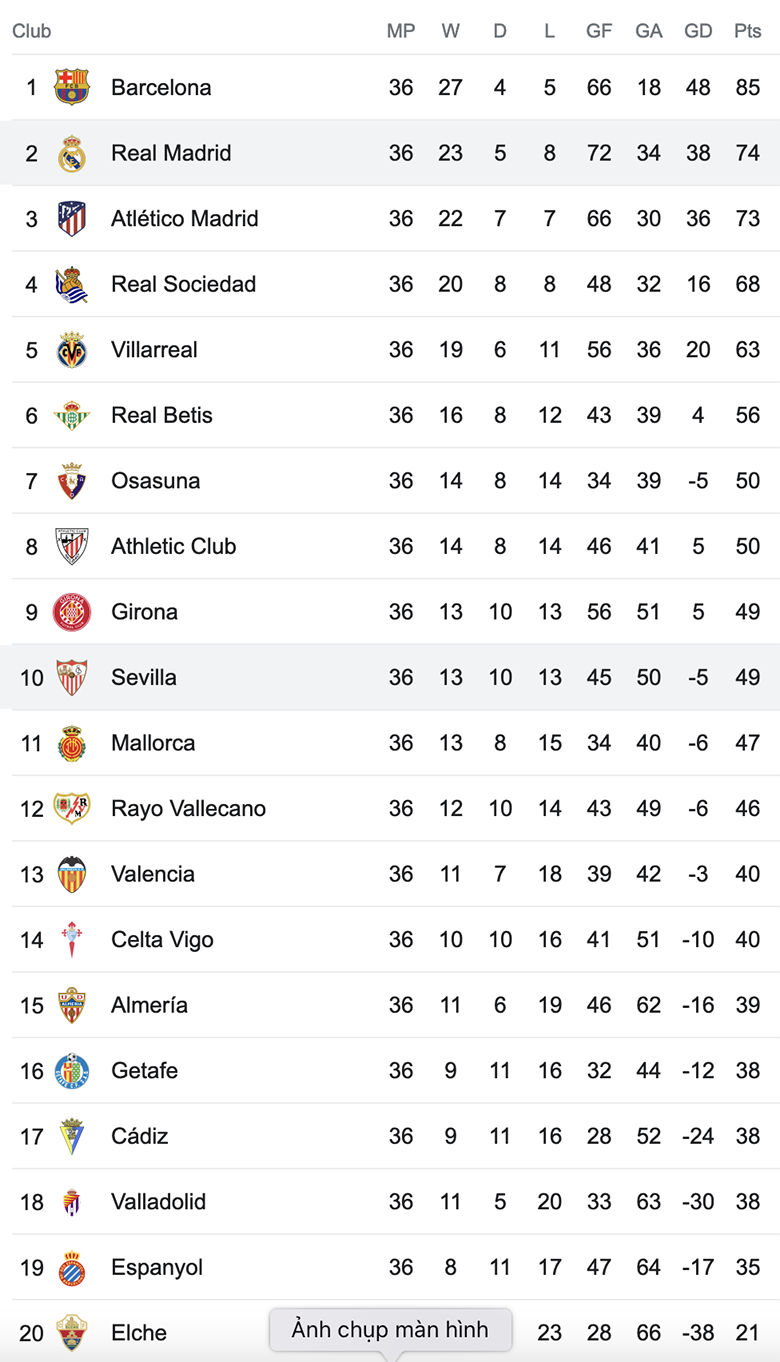Open the Athletic Club team page
The width and height of the screenshot is (780, 1362).
pos(173,546)
